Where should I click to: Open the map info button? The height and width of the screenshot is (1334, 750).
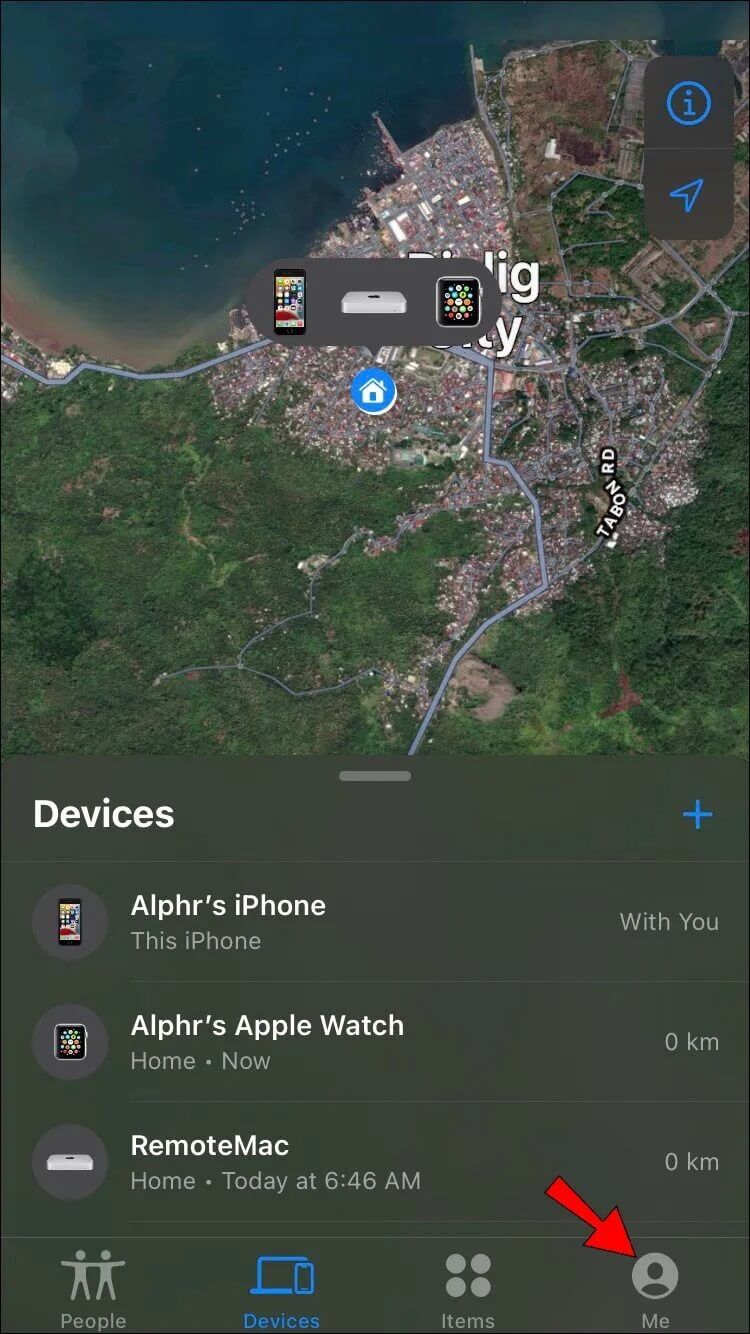click(688, 103)
